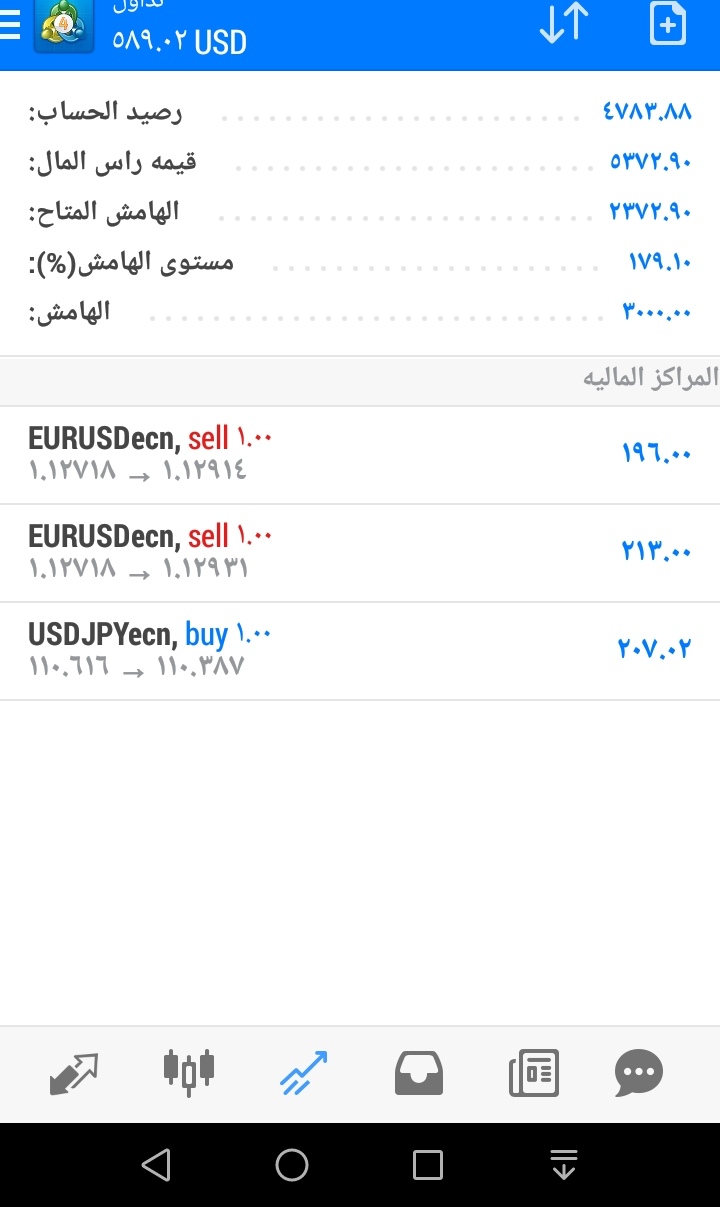Open the Chat messages tab

638,1074
